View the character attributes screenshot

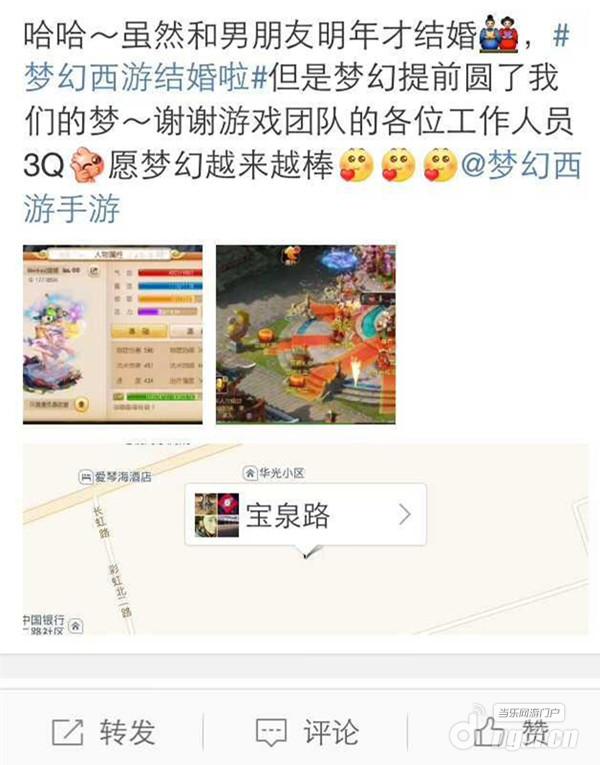point(112,334)
